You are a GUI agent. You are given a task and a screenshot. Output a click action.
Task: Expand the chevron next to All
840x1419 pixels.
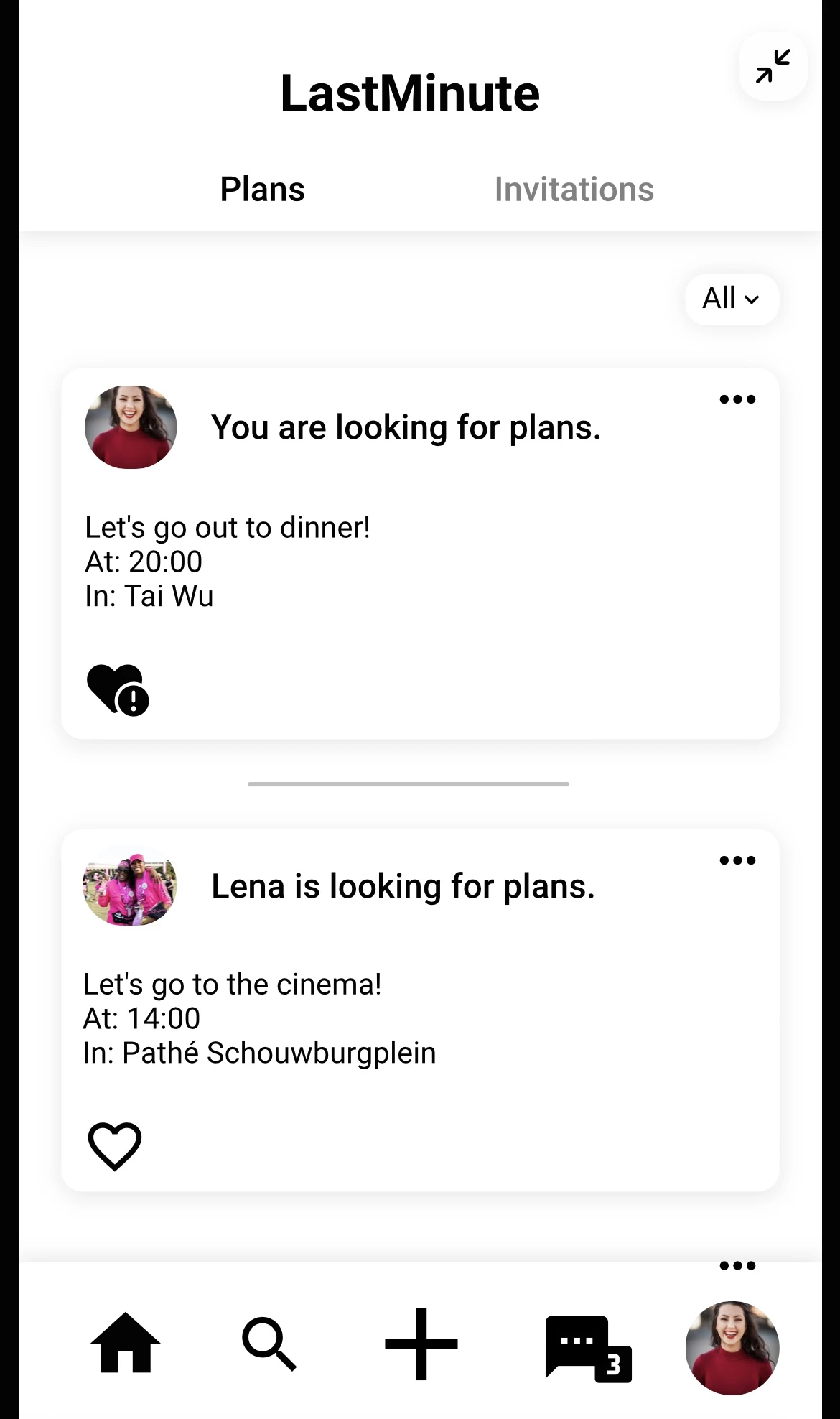pyautogui.click(x=752, y=299)
